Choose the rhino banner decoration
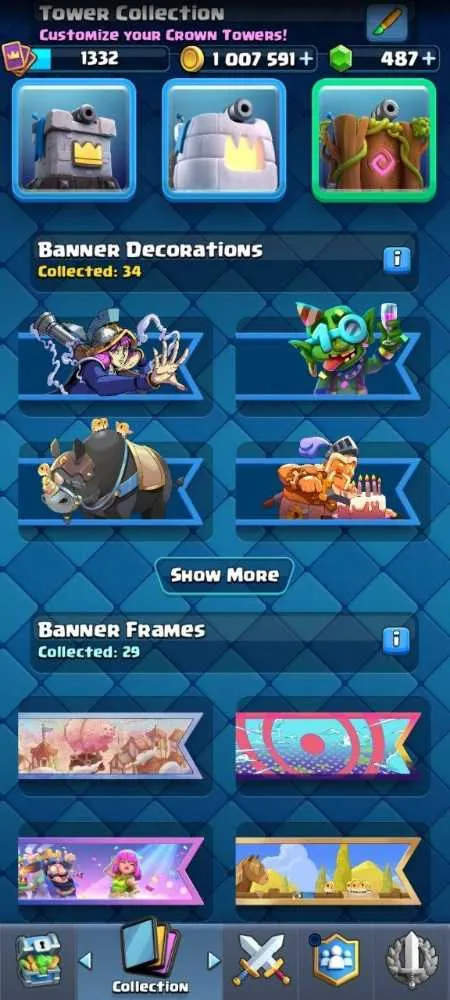Screen dimensions: 450x1000 (111, 478)
